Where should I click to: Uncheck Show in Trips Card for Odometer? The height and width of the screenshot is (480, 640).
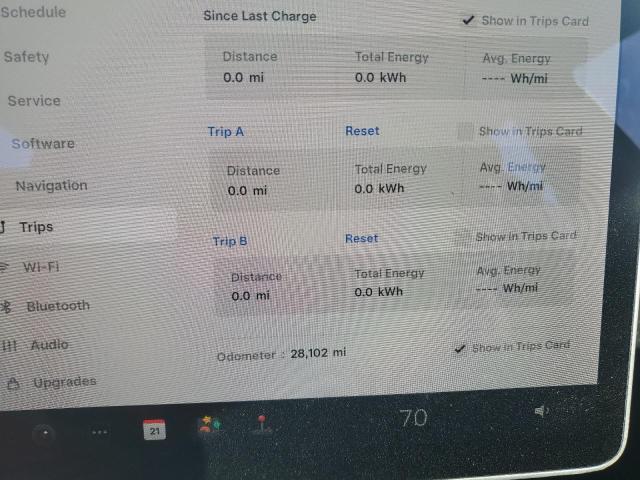click(460, 348)
